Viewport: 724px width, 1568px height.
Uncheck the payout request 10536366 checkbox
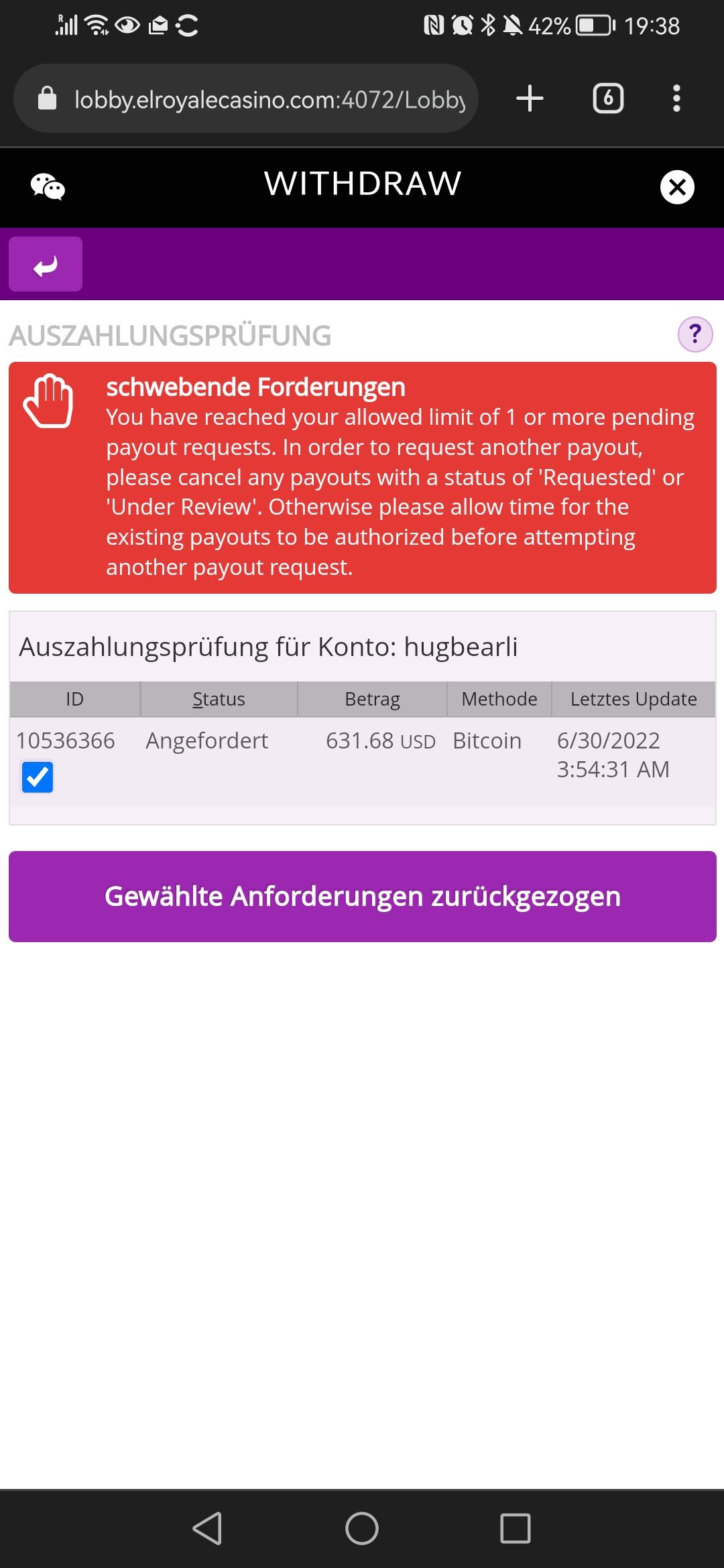tap(38, 777)
